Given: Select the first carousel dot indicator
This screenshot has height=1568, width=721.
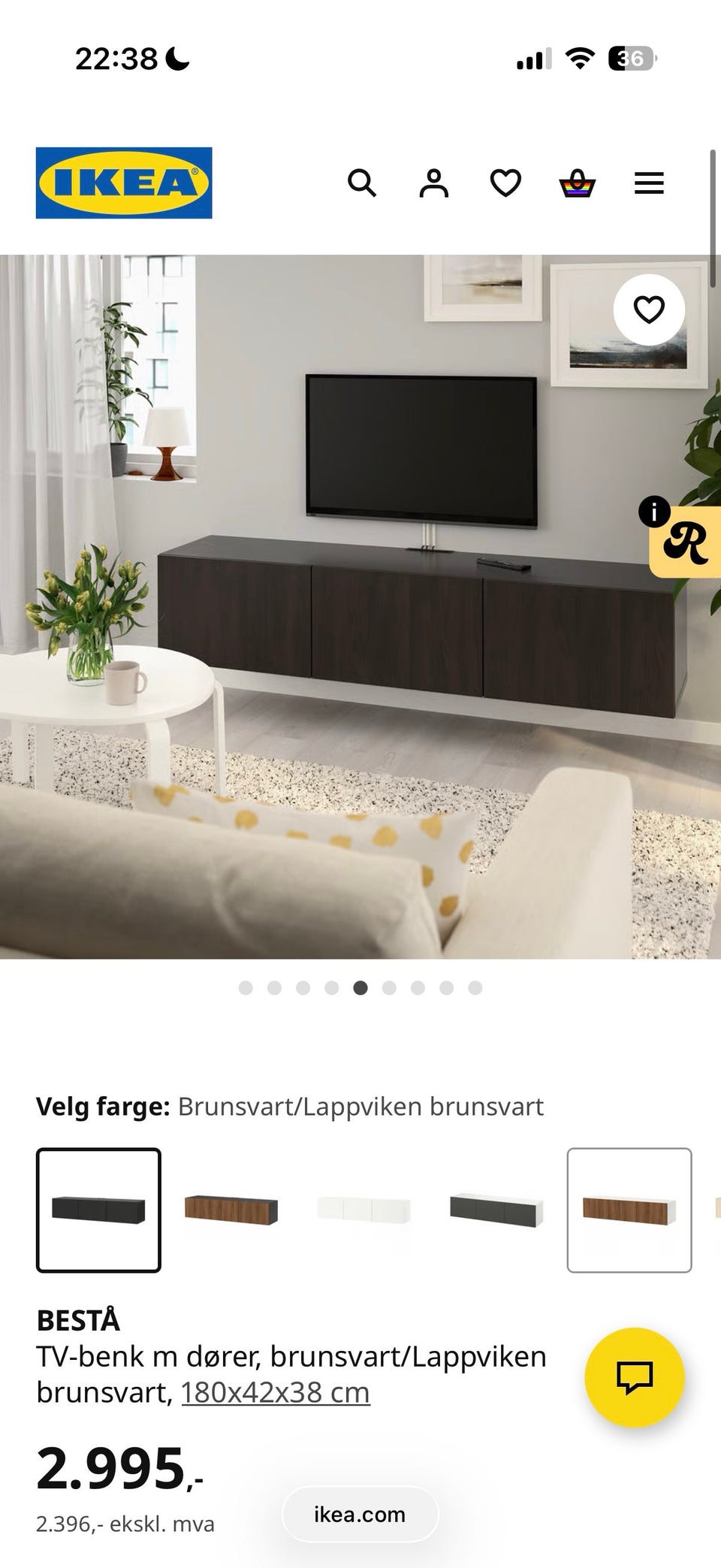Looking at the screenshot, I should pyautogui.click(x=245, y=989).
